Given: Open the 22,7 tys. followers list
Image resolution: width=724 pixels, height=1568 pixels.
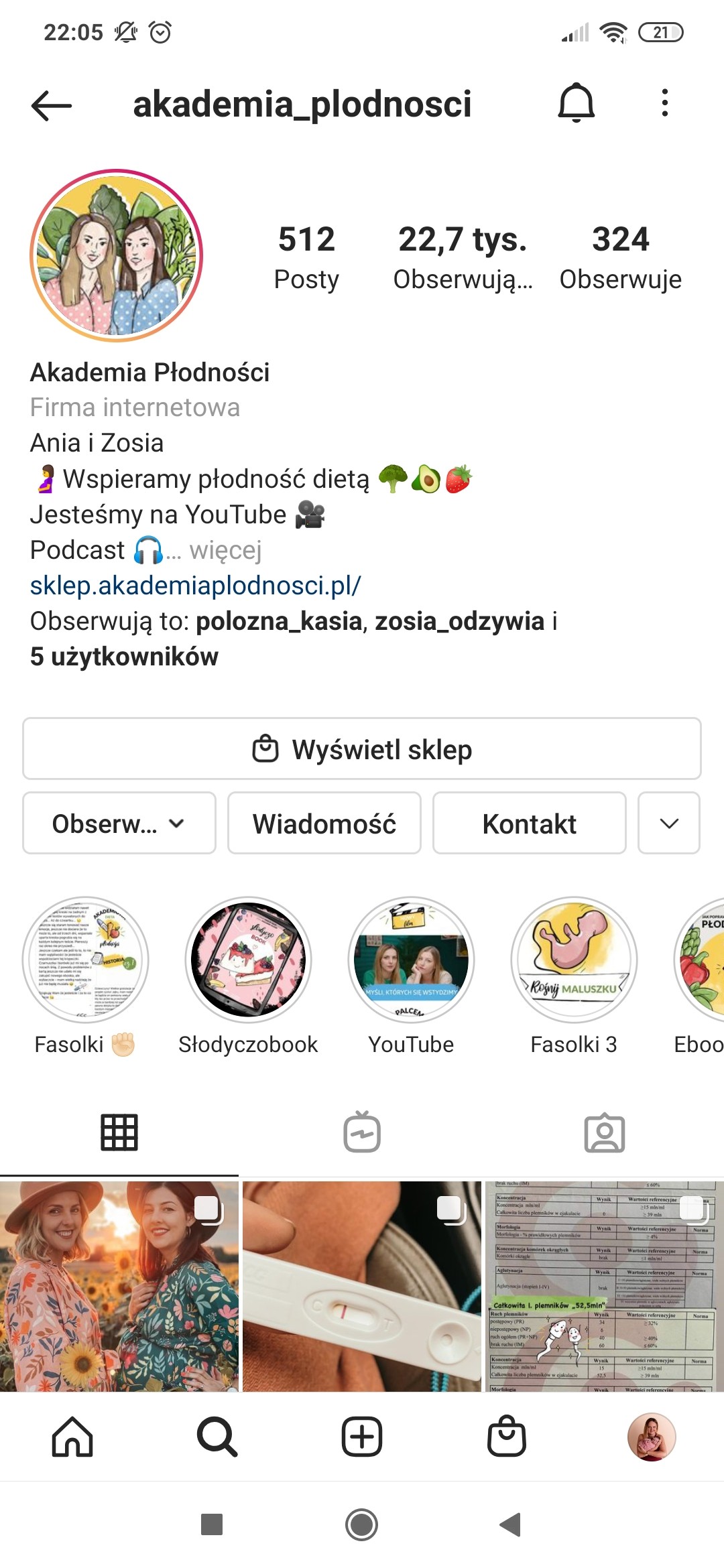Looking at the screenshot, I should [x=463, y=257].
